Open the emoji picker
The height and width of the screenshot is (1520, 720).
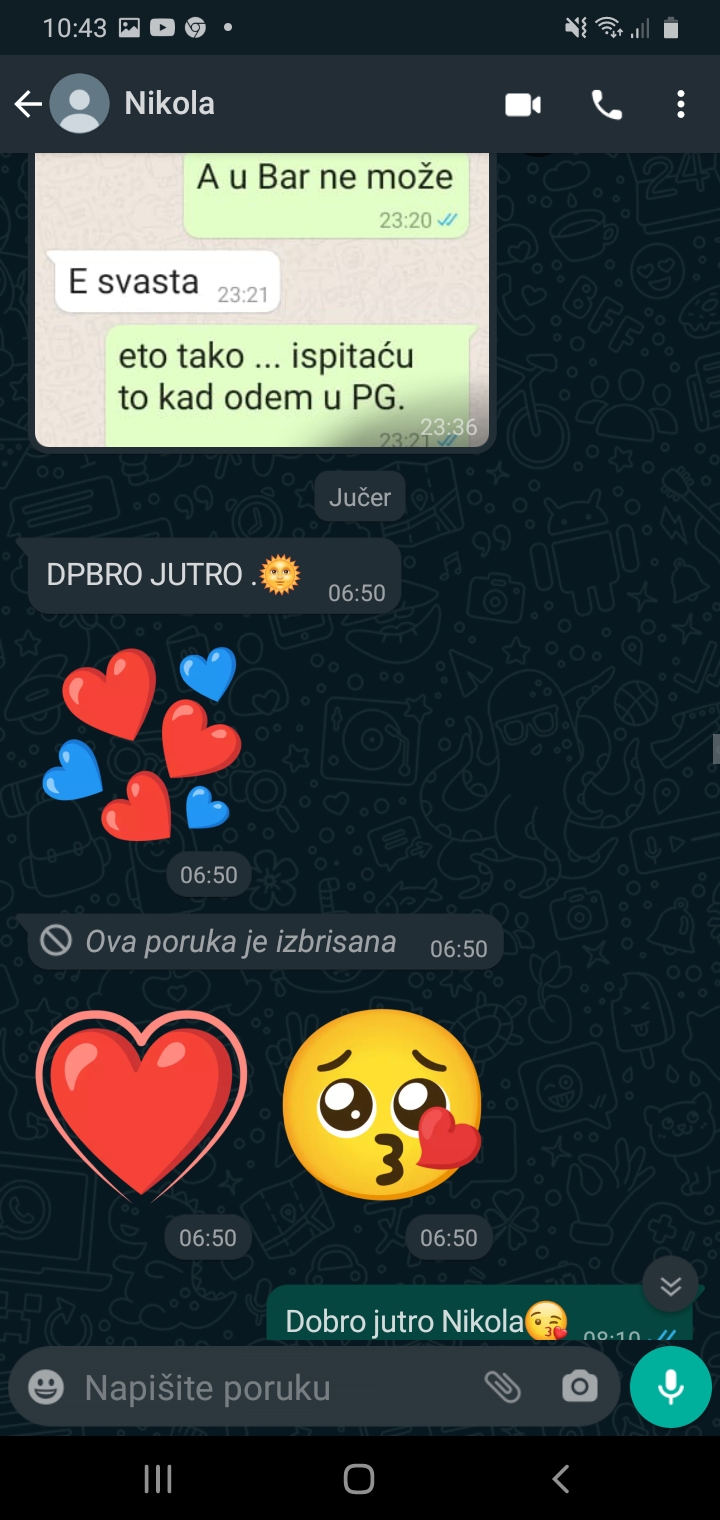coord(46,1387)
